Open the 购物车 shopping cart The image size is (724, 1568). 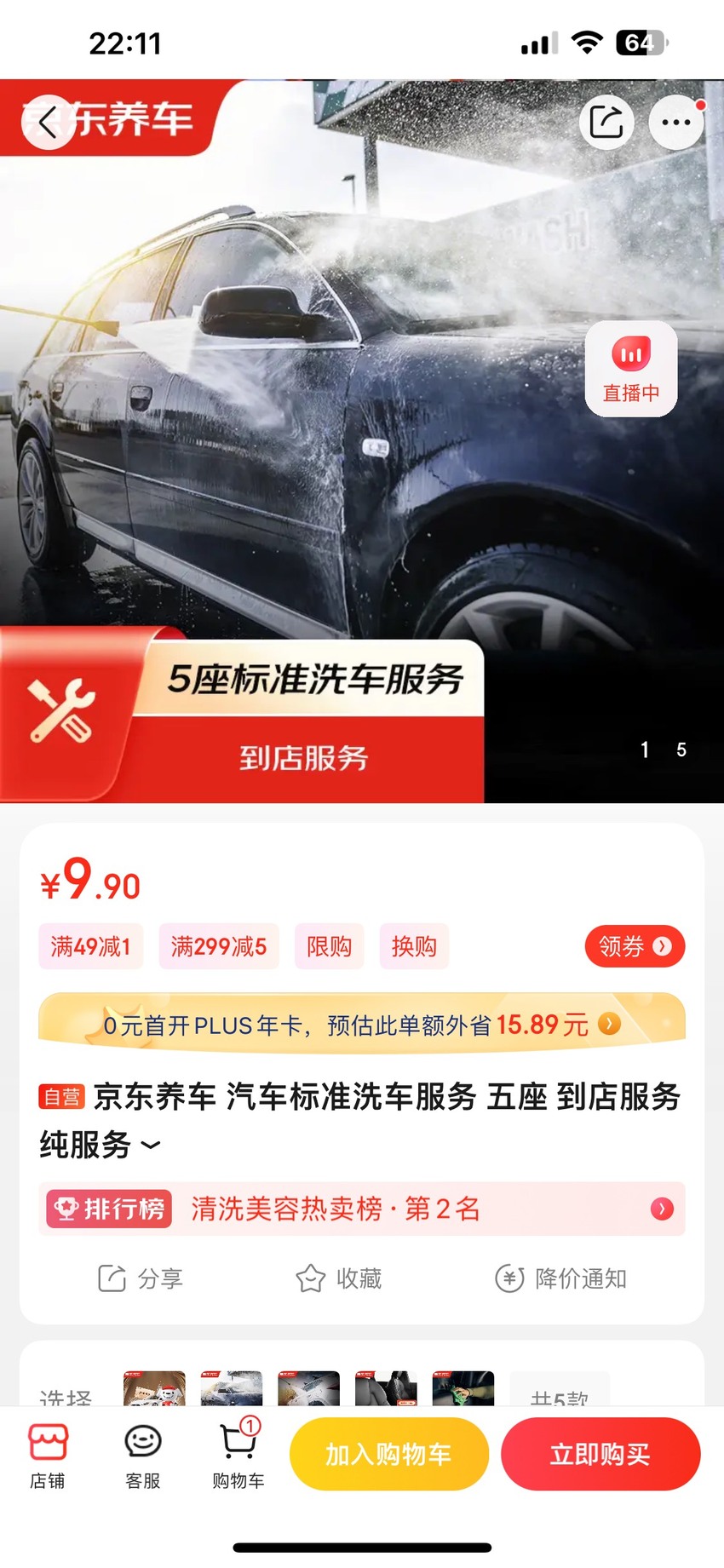pyautogui.click(x=238, y=1456)
